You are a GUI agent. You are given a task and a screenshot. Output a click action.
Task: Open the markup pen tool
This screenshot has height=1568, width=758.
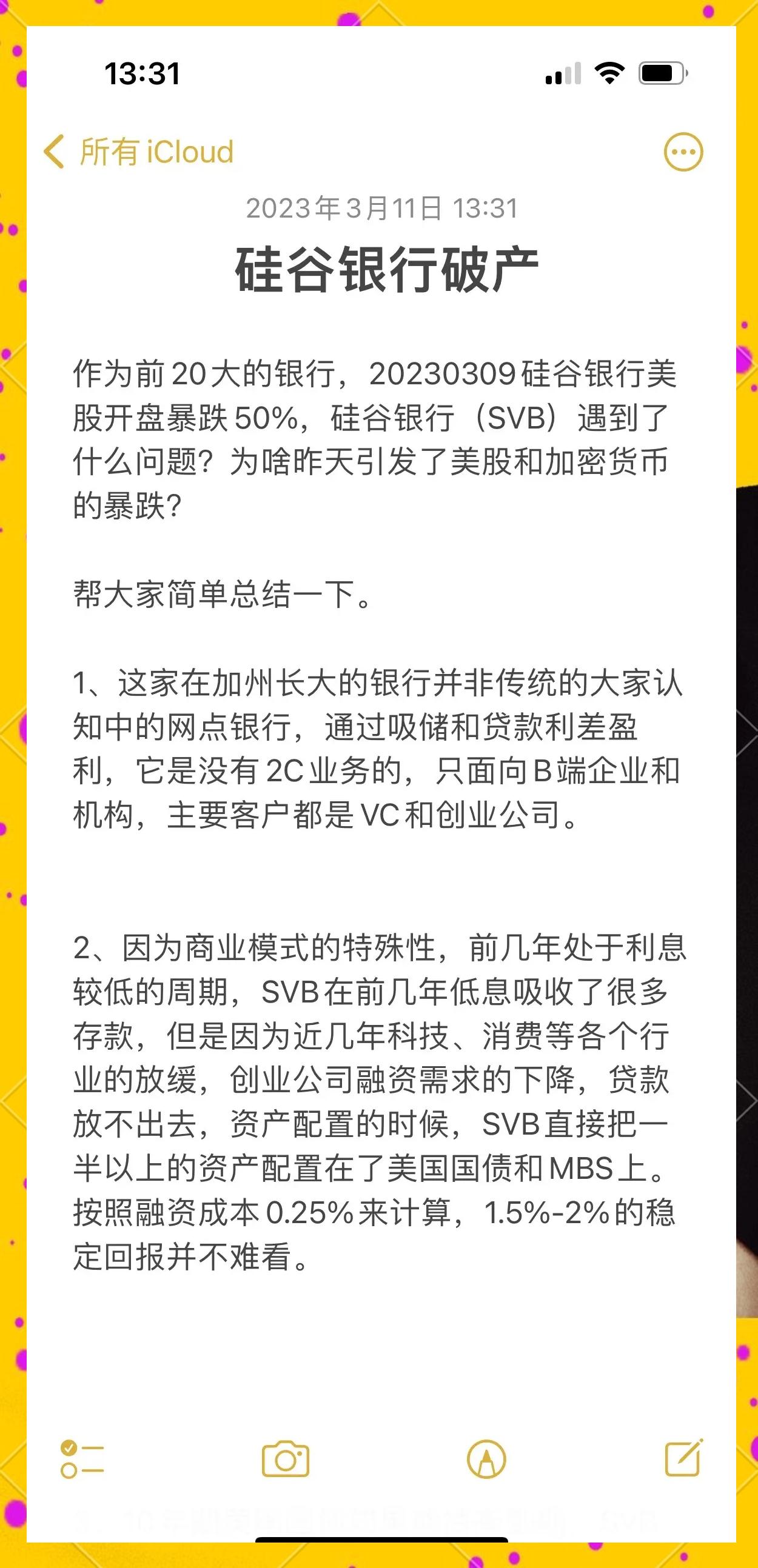coord(486,1459)
